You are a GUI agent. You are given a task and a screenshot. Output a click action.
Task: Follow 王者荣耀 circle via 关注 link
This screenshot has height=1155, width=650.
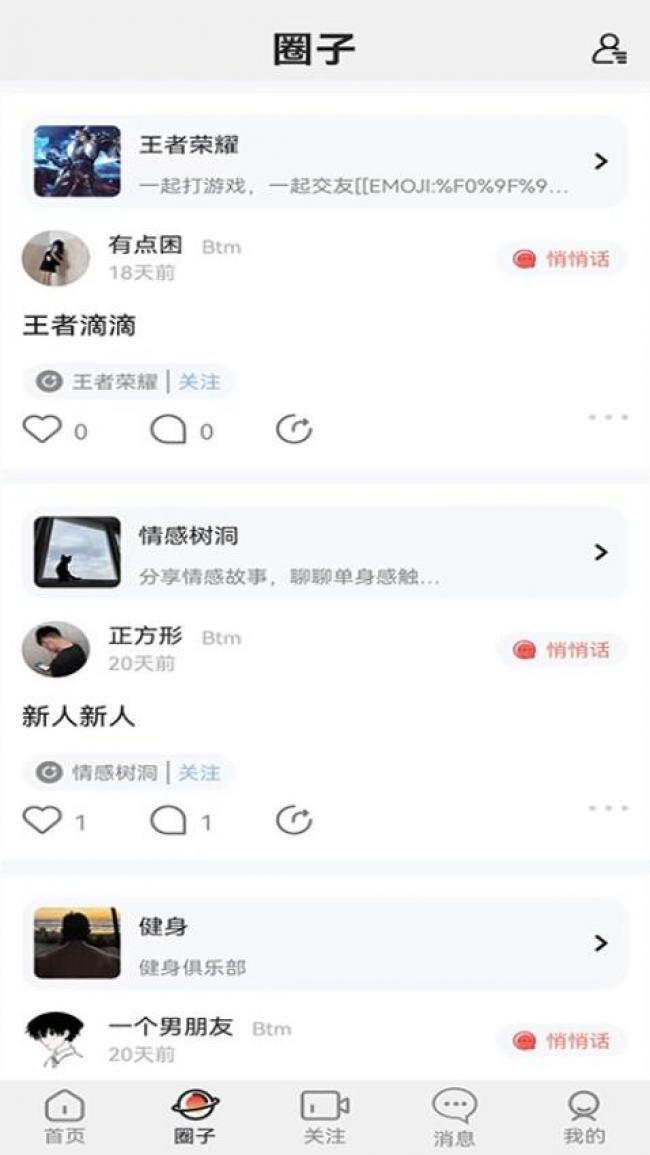tap(199, 382)
